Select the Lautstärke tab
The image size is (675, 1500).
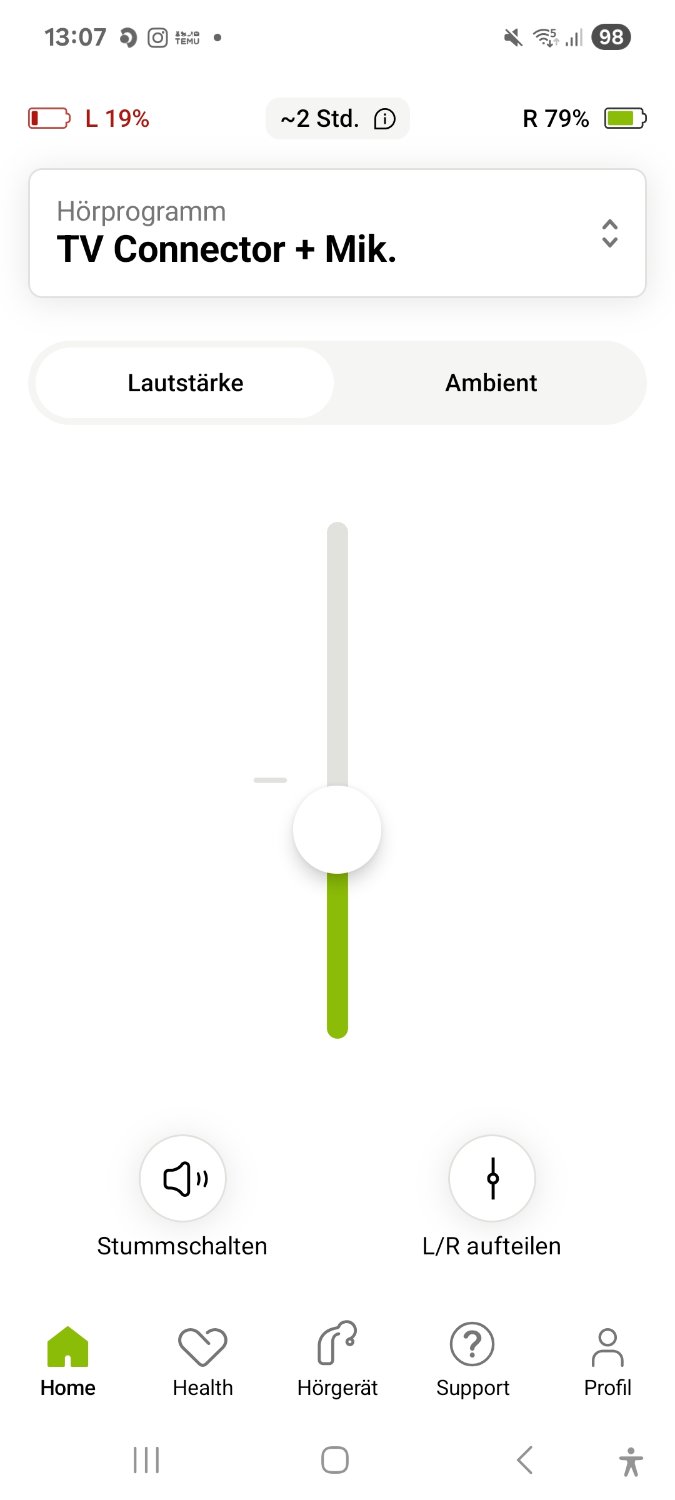185,383
